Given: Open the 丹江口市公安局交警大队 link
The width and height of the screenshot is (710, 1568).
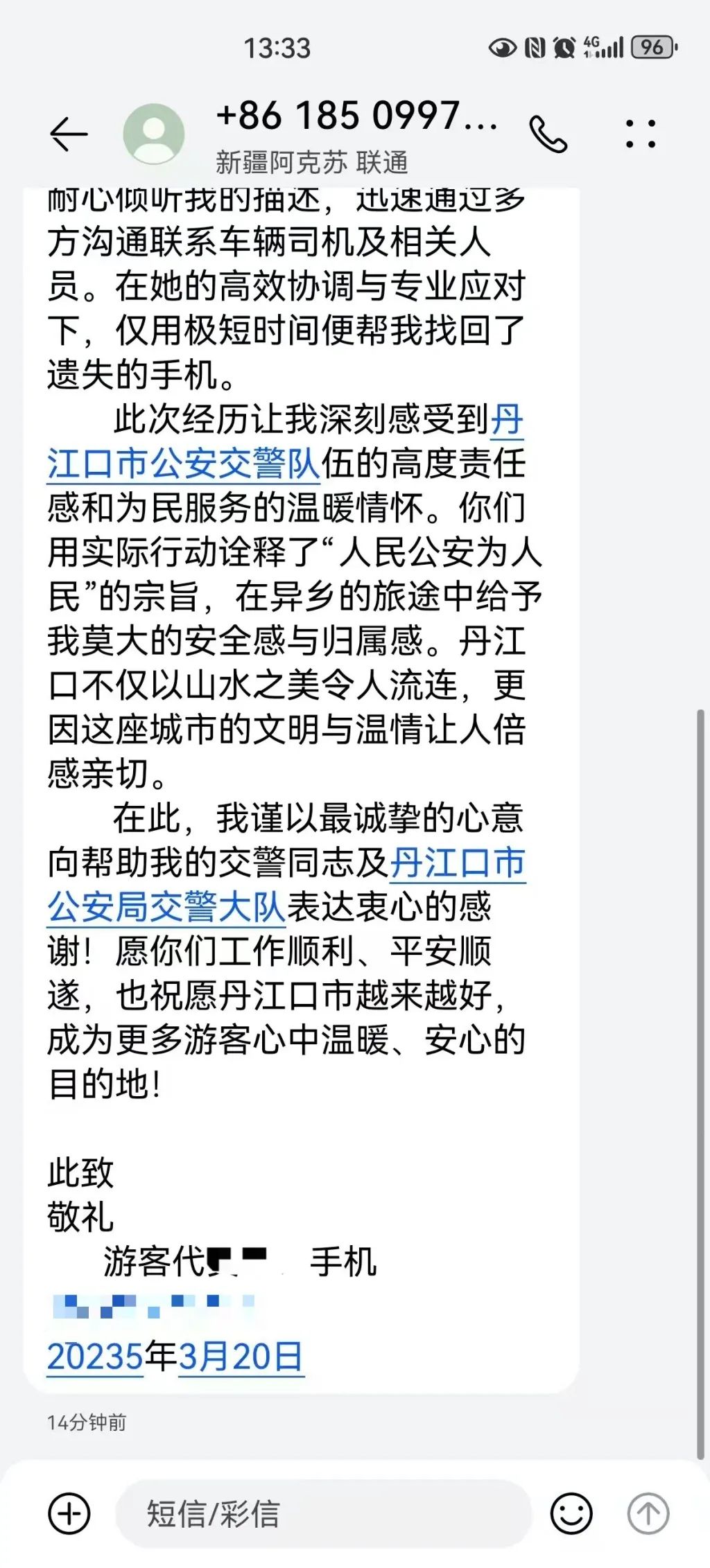Looking at the screenshot, I should pos(166,907).
